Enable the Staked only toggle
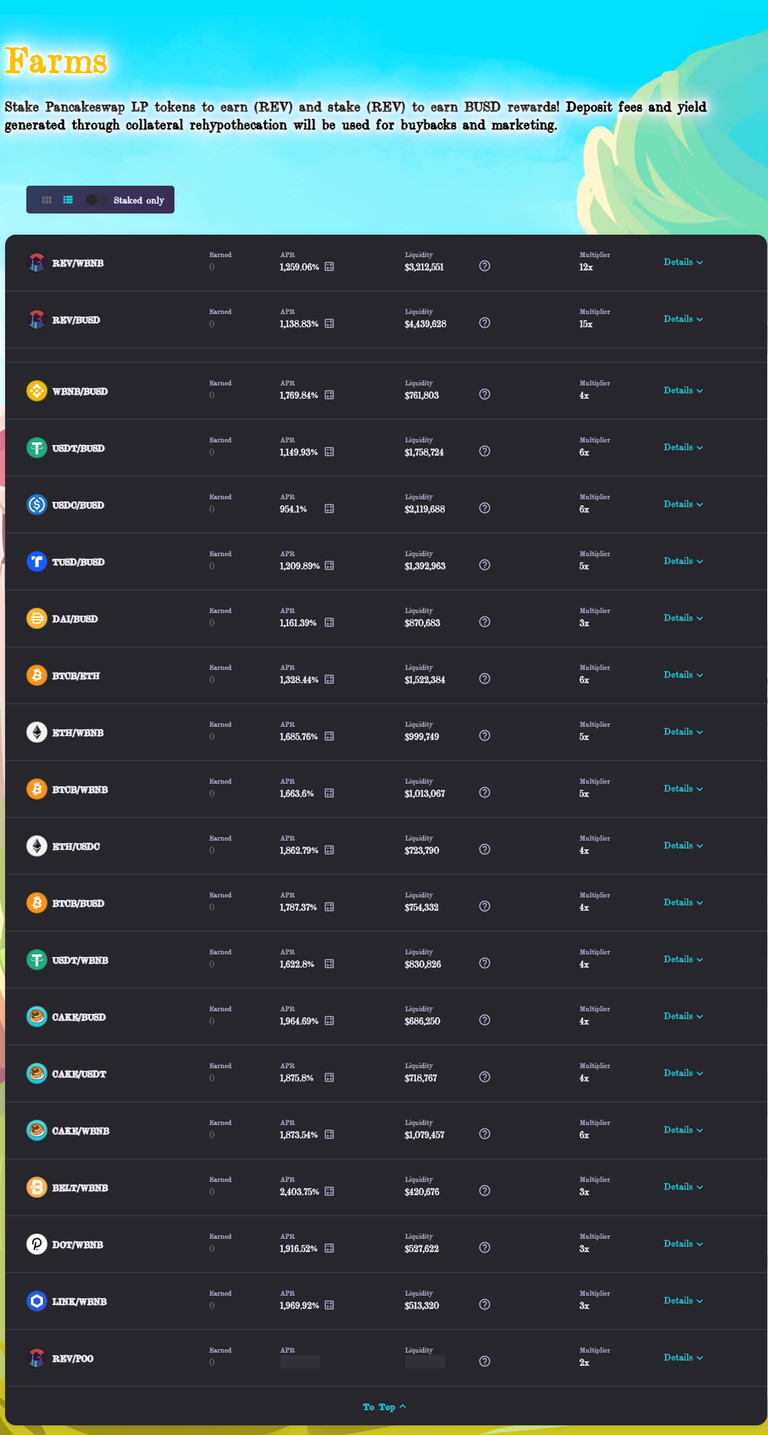 (x=96, y=200)
